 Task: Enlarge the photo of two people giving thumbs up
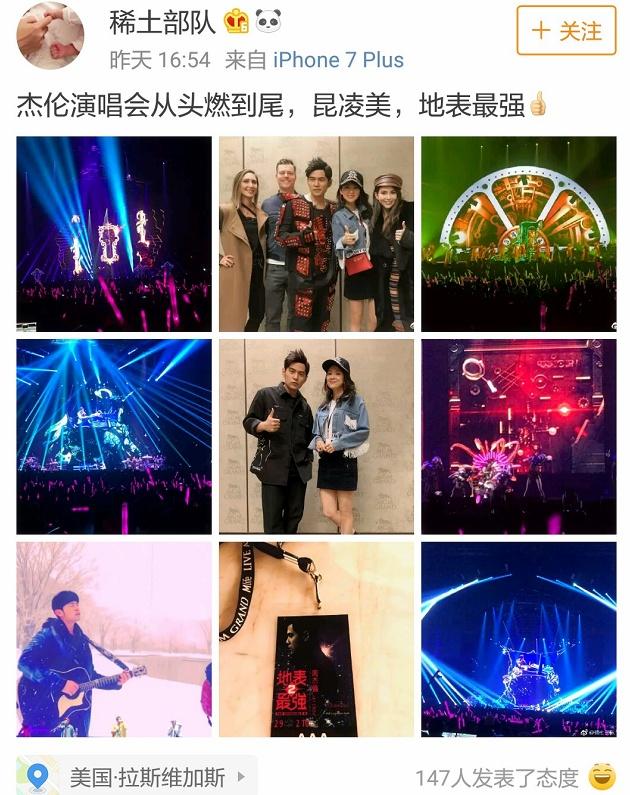(316, 436)
